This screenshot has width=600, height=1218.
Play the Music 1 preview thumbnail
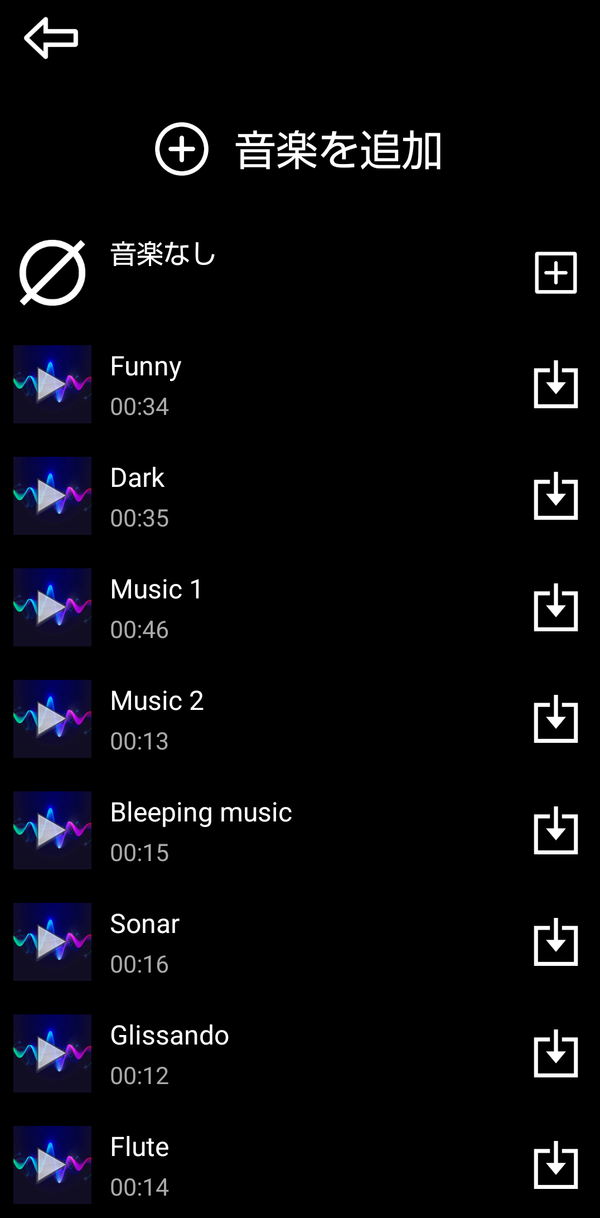click(x=52, y=608)
